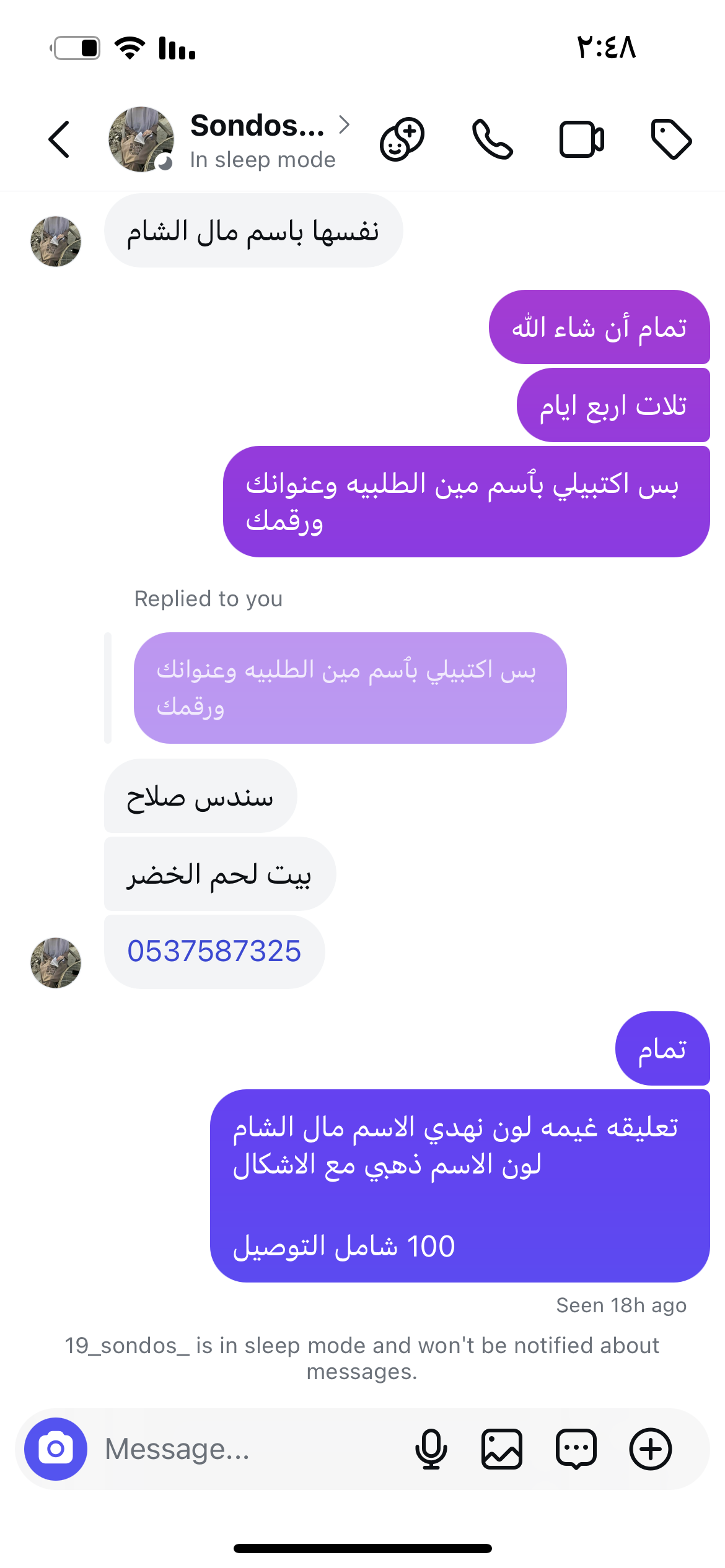Open Sondos profile details from header
This screenshot has height=1568, width=725.
257,126
